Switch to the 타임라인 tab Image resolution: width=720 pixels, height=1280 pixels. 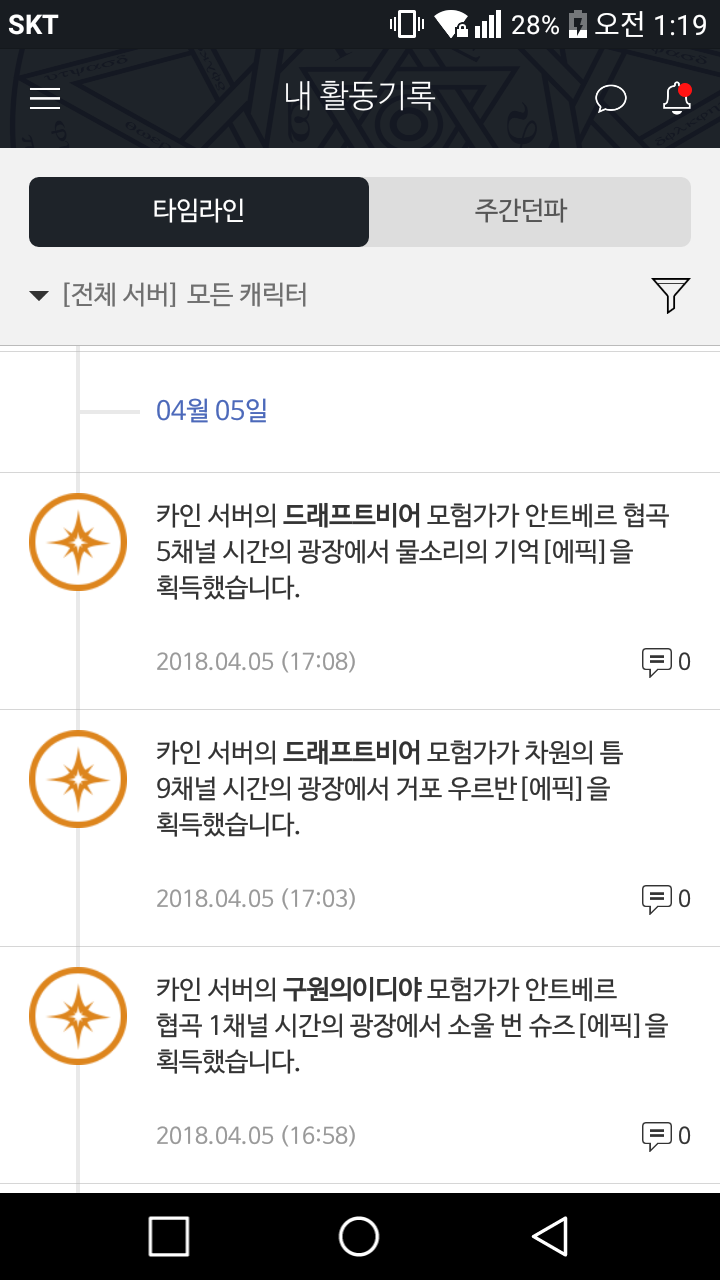[x=199, y=211]
